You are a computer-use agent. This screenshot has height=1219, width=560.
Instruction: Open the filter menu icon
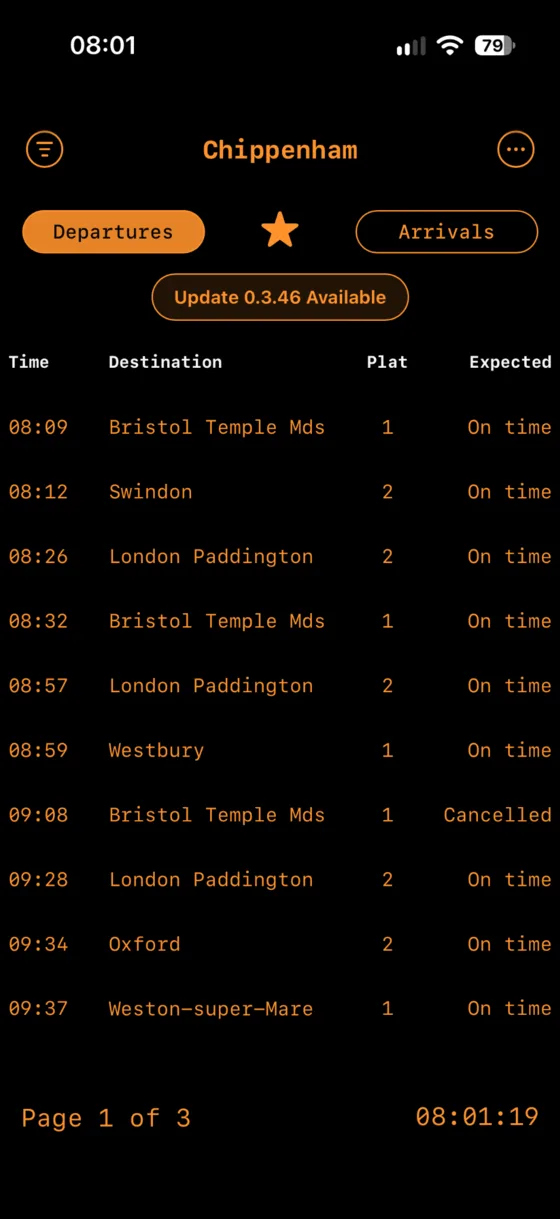[44, 150]
